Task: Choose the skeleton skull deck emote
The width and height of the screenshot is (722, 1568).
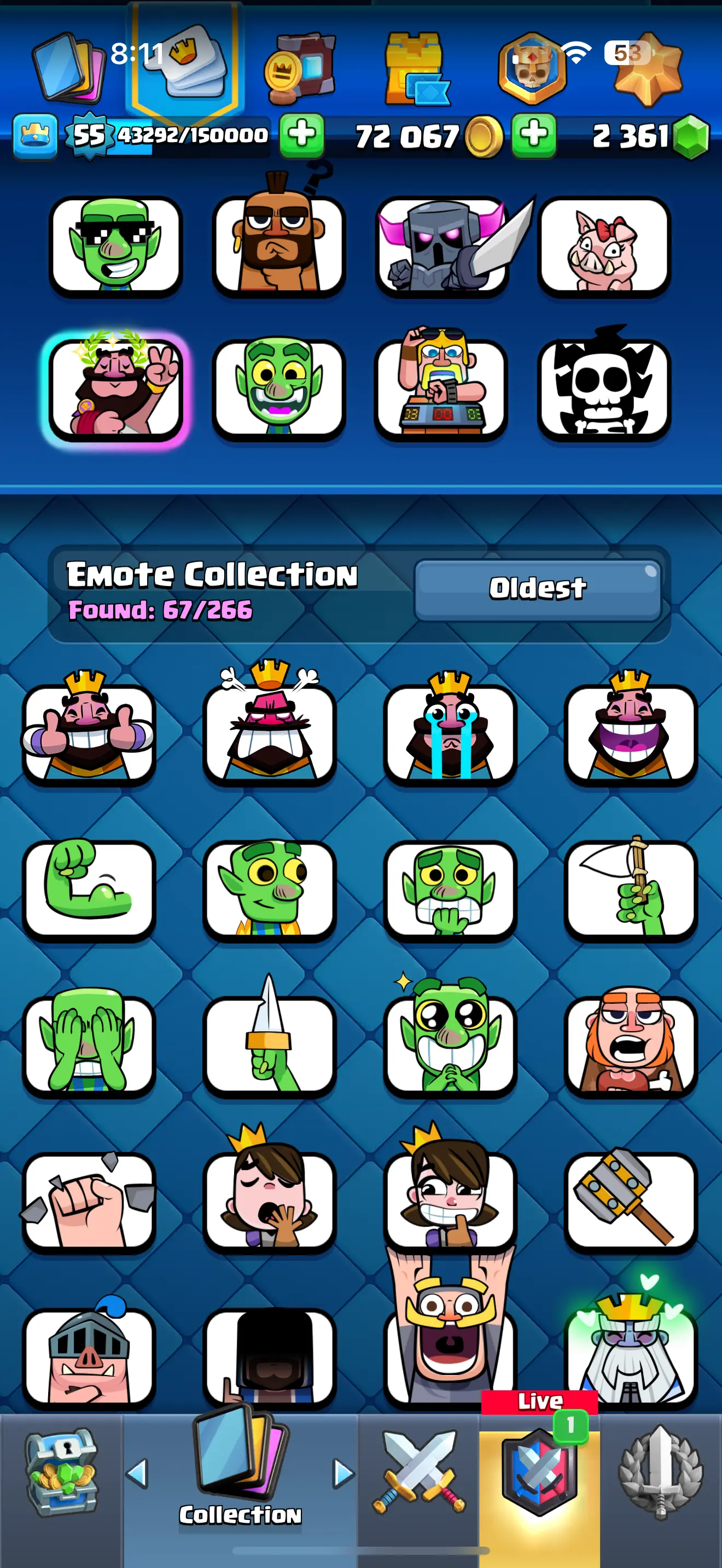Action: tap(604, 388)
